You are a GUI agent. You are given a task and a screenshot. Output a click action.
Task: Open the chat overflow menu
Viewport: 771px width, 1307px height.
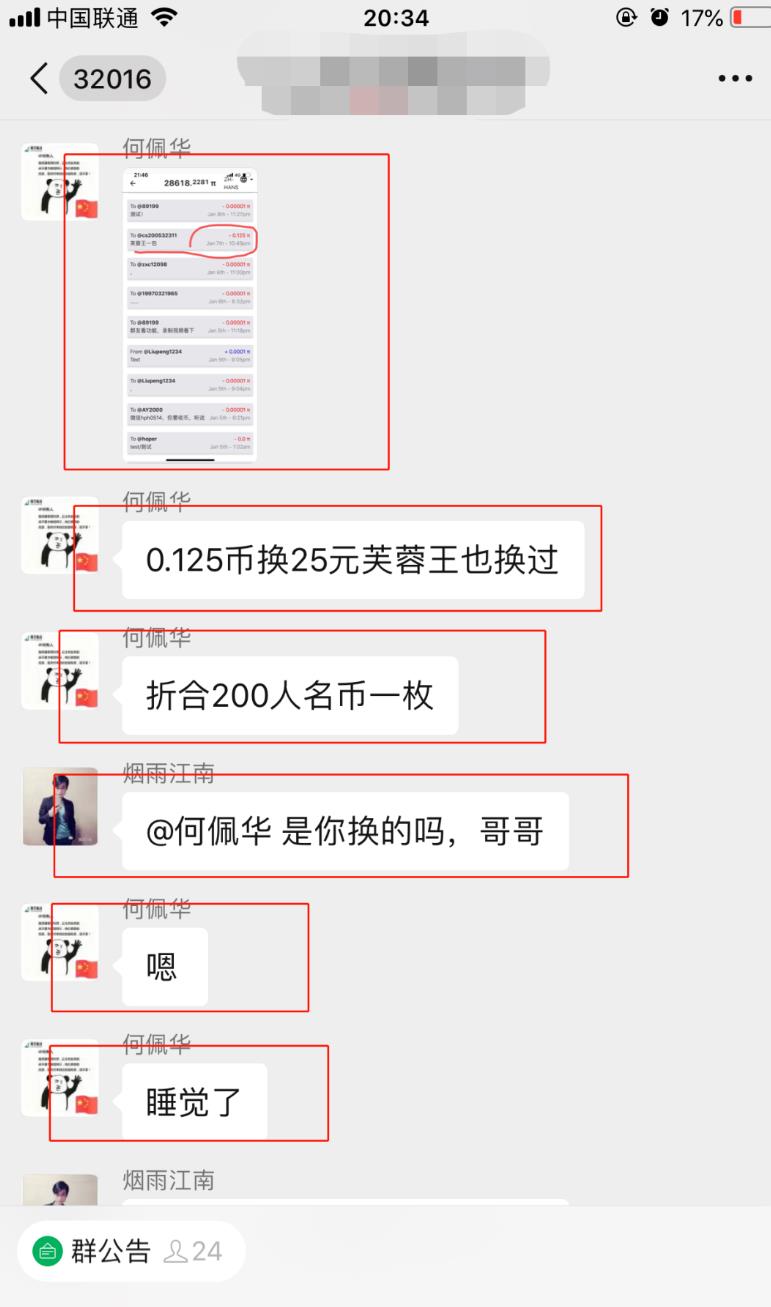735,78
